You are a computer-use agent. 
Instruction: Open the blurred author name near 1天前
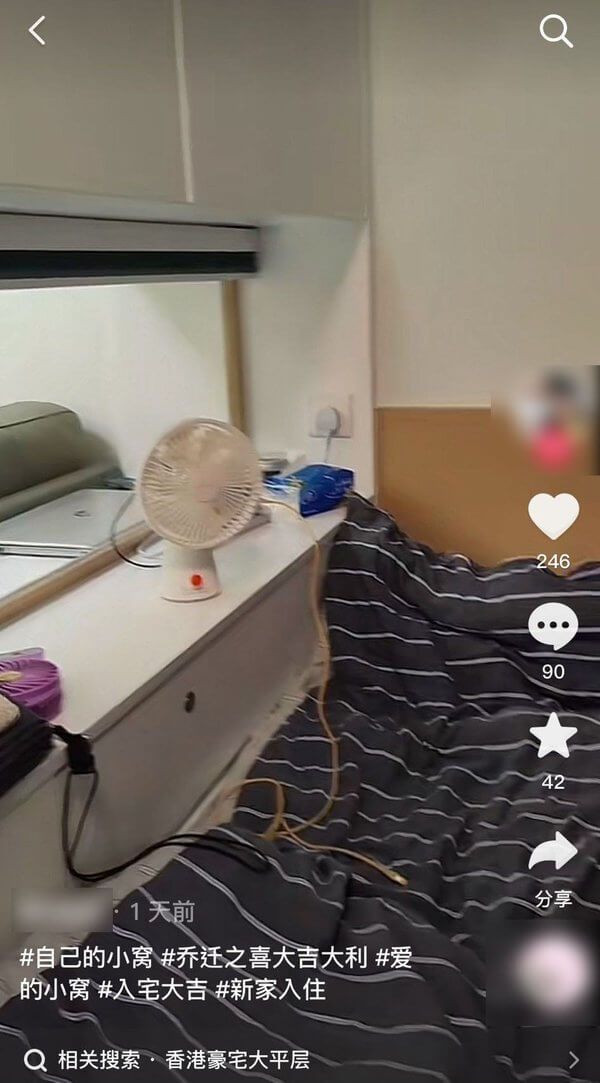63,911
